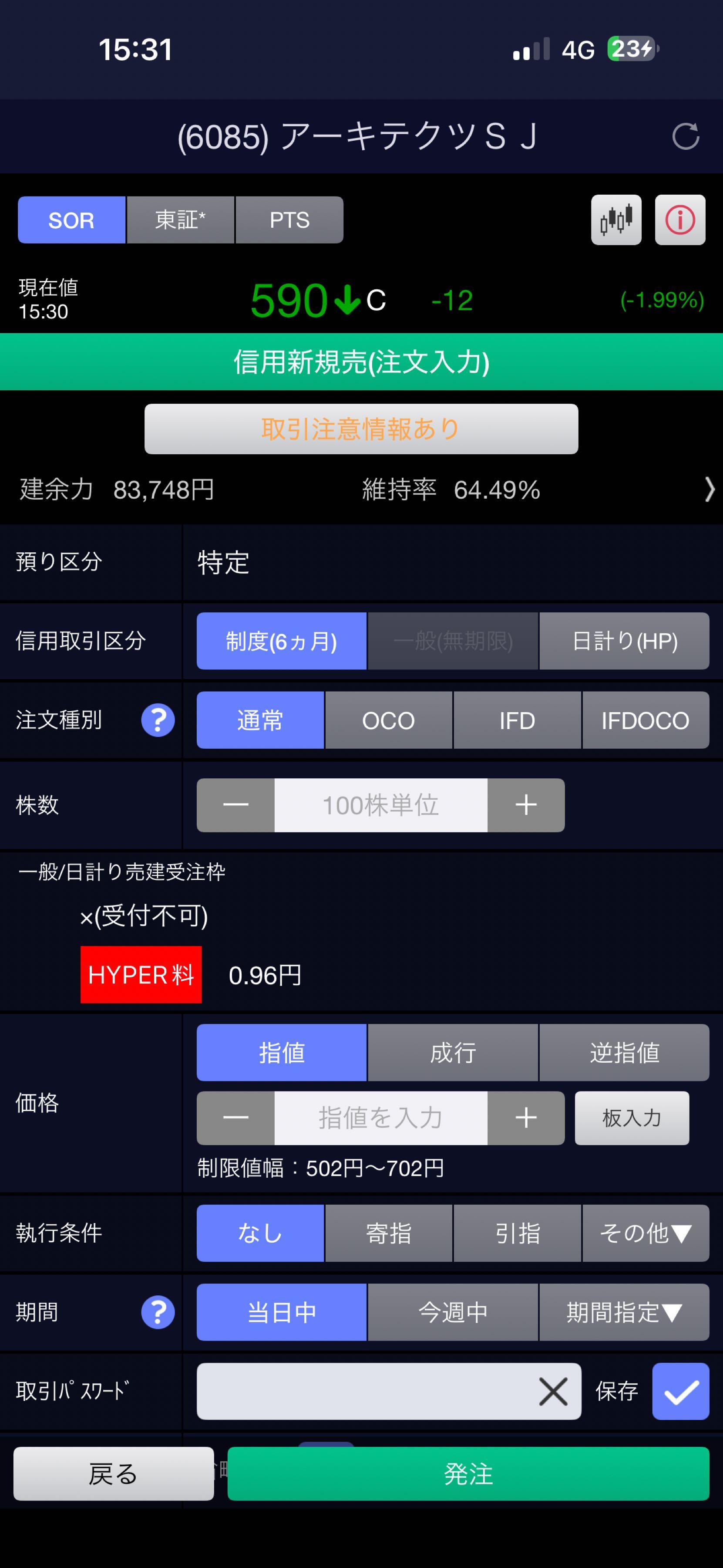This screenshot has width=723, height=1568.
Task: Submit the order with 発注
Action: 468,1473
